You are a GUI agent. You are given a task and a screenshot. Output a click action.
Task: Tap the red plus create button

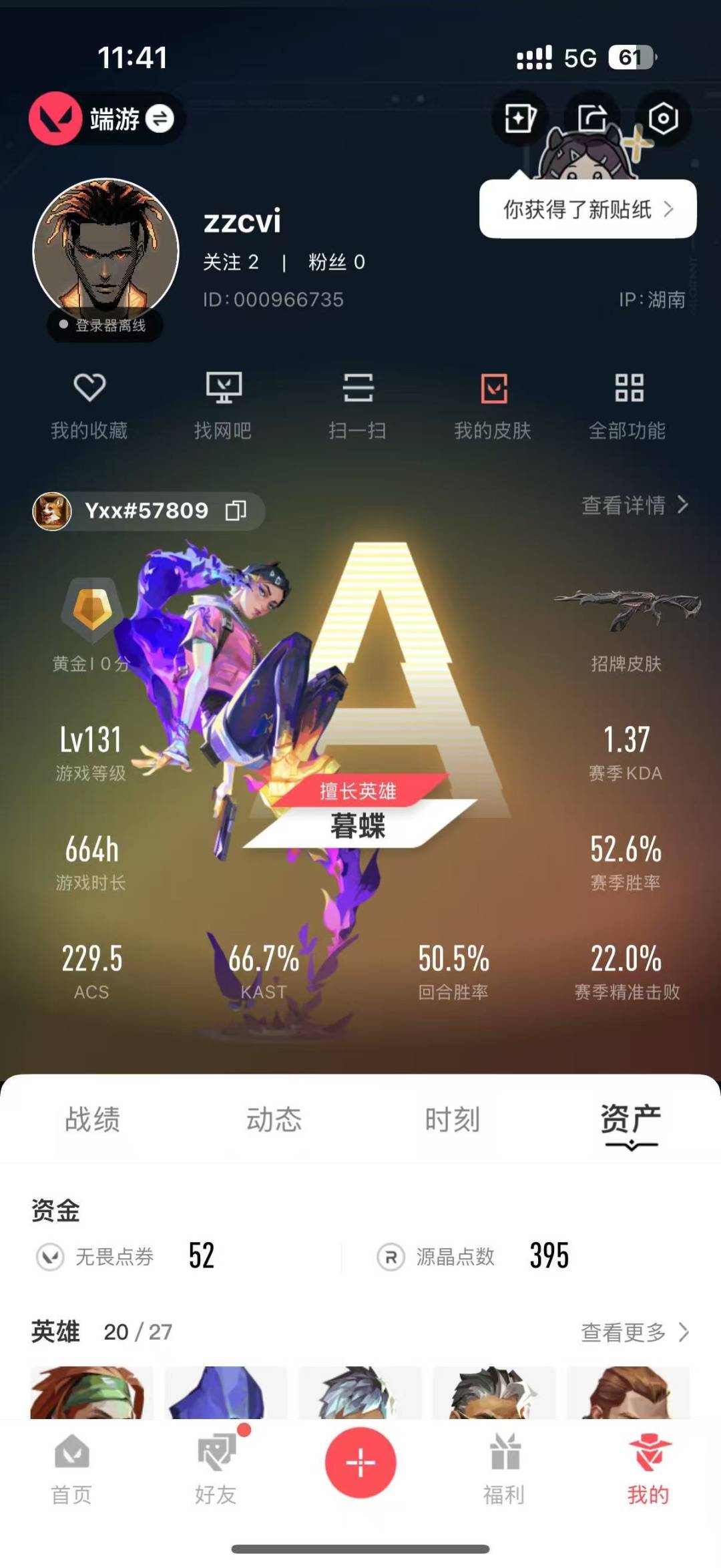[x=360, y=1462]
